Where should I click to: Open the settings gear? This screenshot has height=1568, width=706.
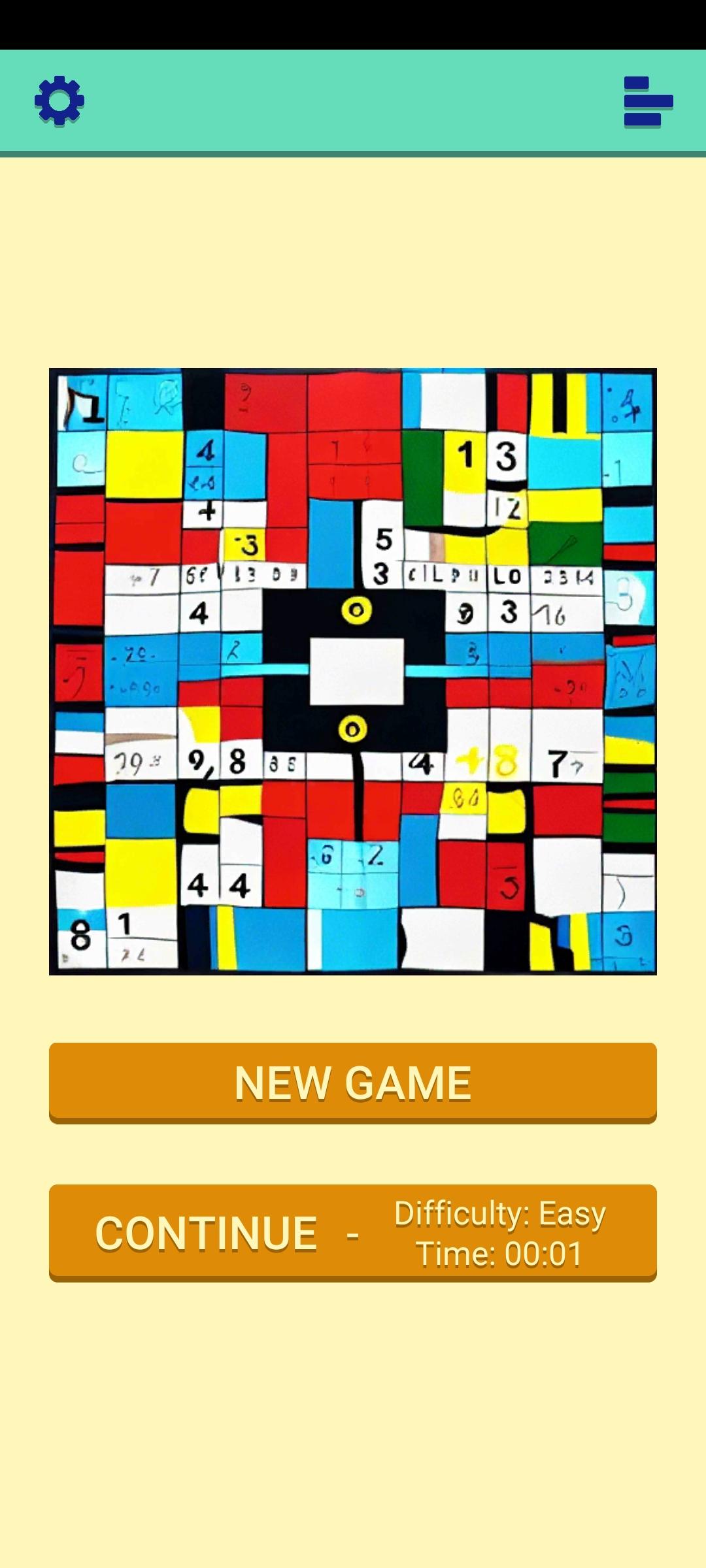[59, 101]
